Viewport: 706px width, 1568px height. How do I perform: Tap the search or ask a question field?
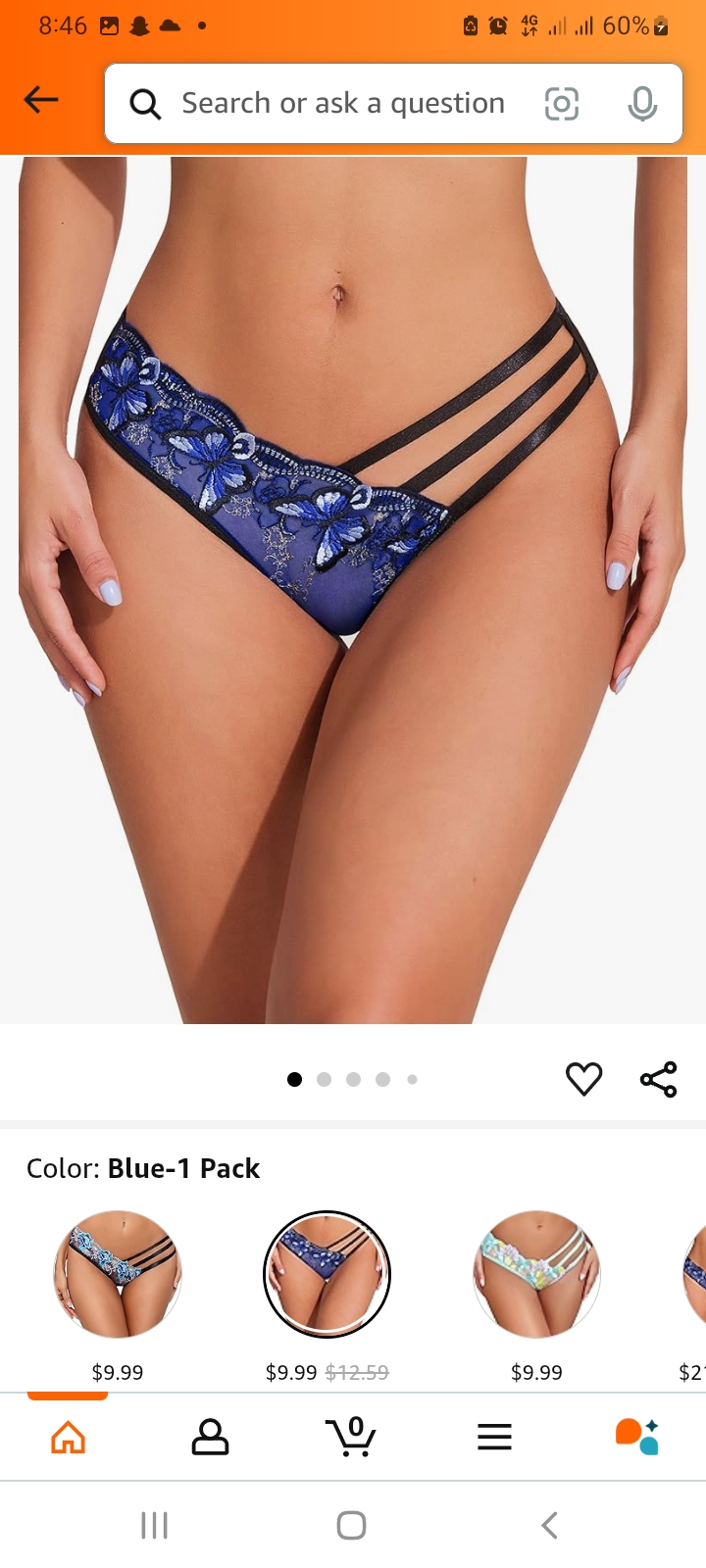click(343, 103)
